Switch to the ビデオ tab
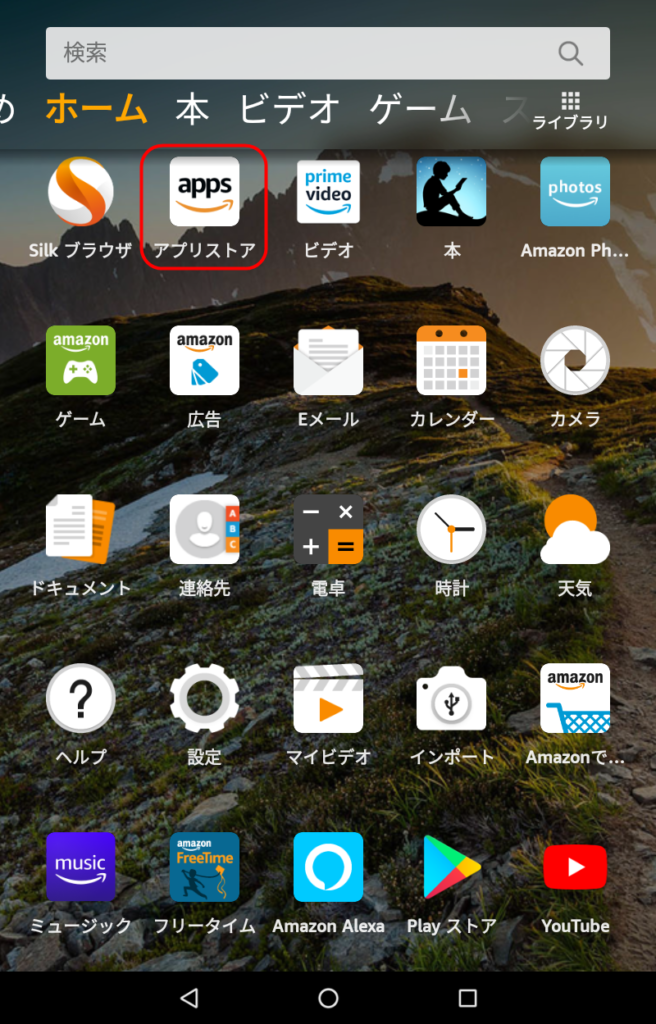Image resolution: width=656 pixels, height=1024 pixels. (290, 109)
